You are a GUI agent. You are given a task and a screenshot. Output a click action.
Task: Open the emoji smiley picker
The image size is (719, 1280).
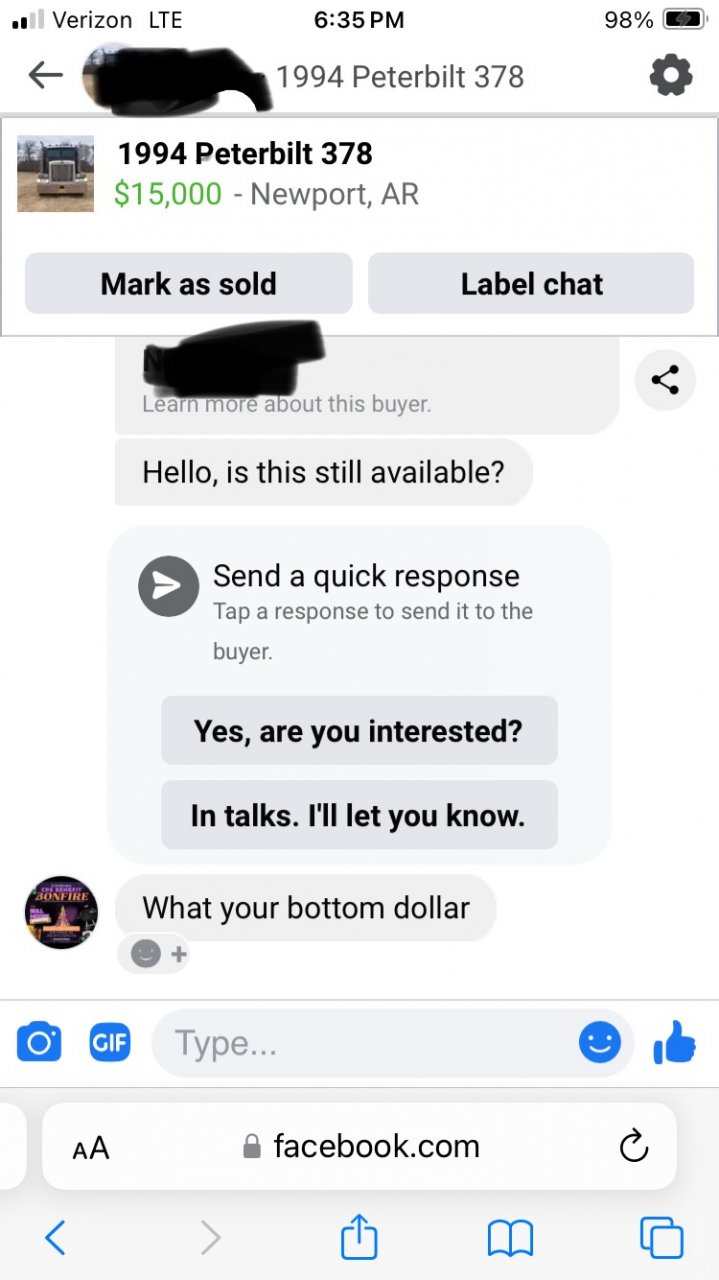[599, 1043]
